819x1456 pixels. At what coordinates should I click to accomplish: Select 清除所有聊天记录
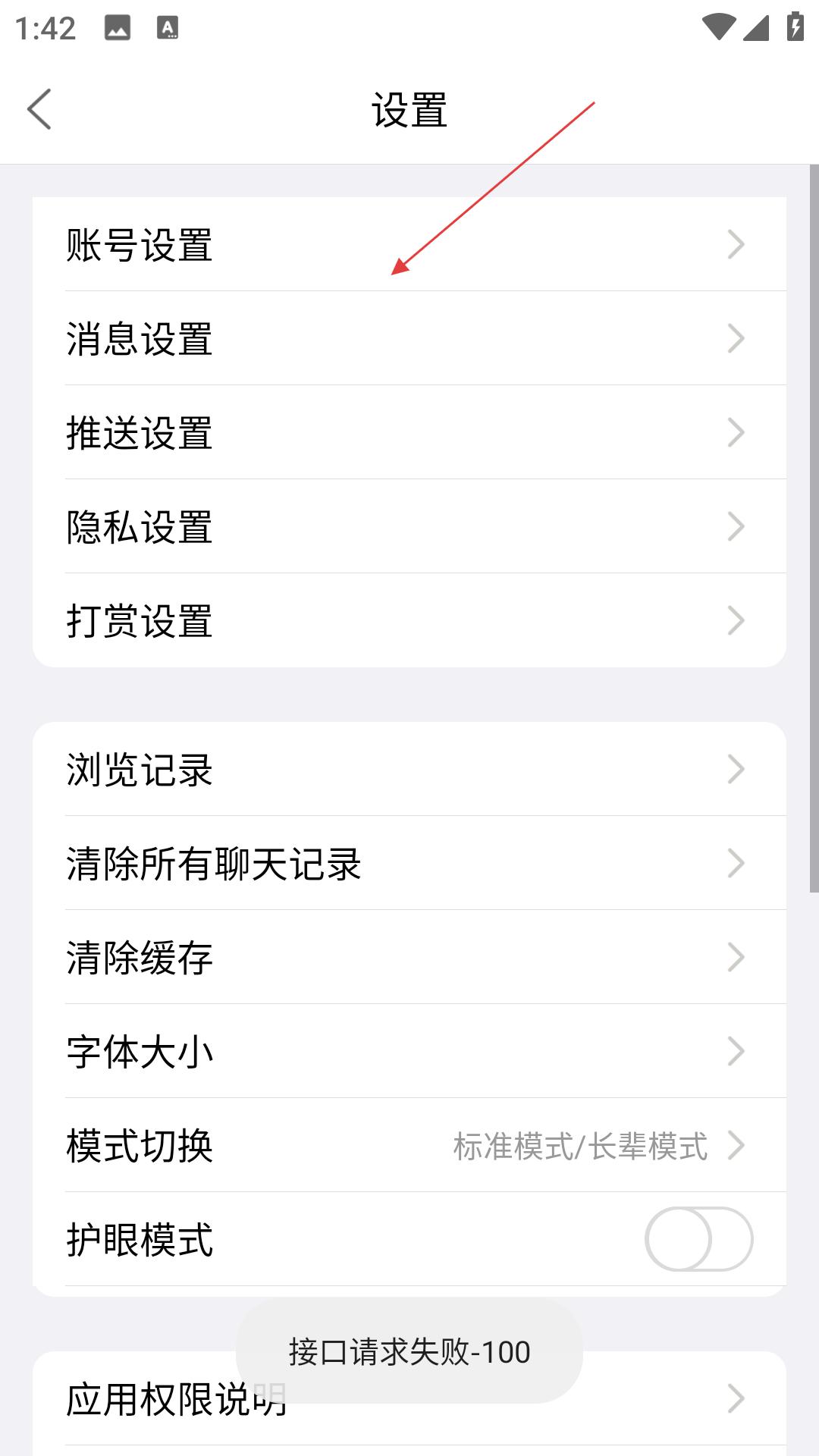pos(409,863)
